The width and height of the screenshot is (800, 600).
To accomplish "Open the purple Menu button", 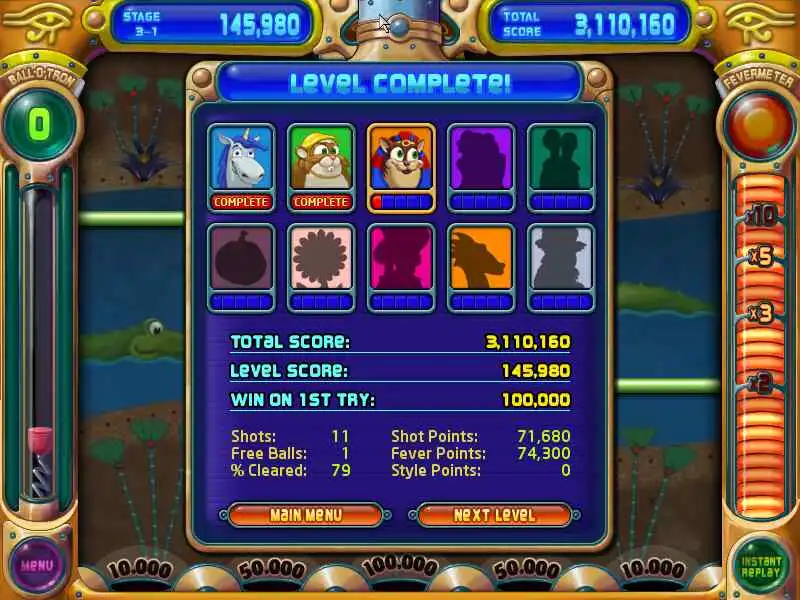I will pyautogui.click(x=37, y=565).
